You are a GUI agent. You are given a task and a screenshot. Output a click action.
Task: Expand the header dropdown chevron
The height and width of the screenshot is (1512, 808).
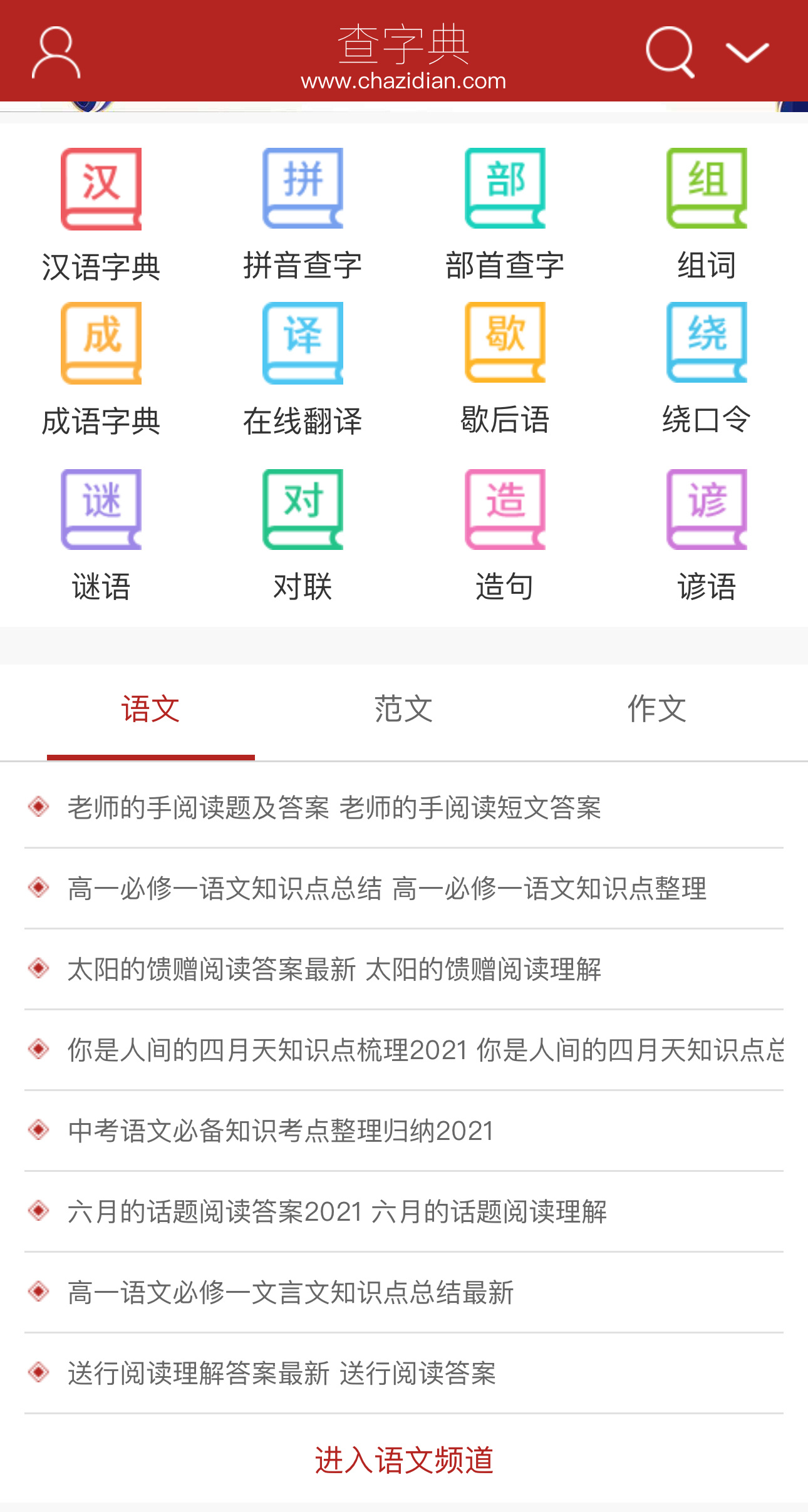(747, 53)
